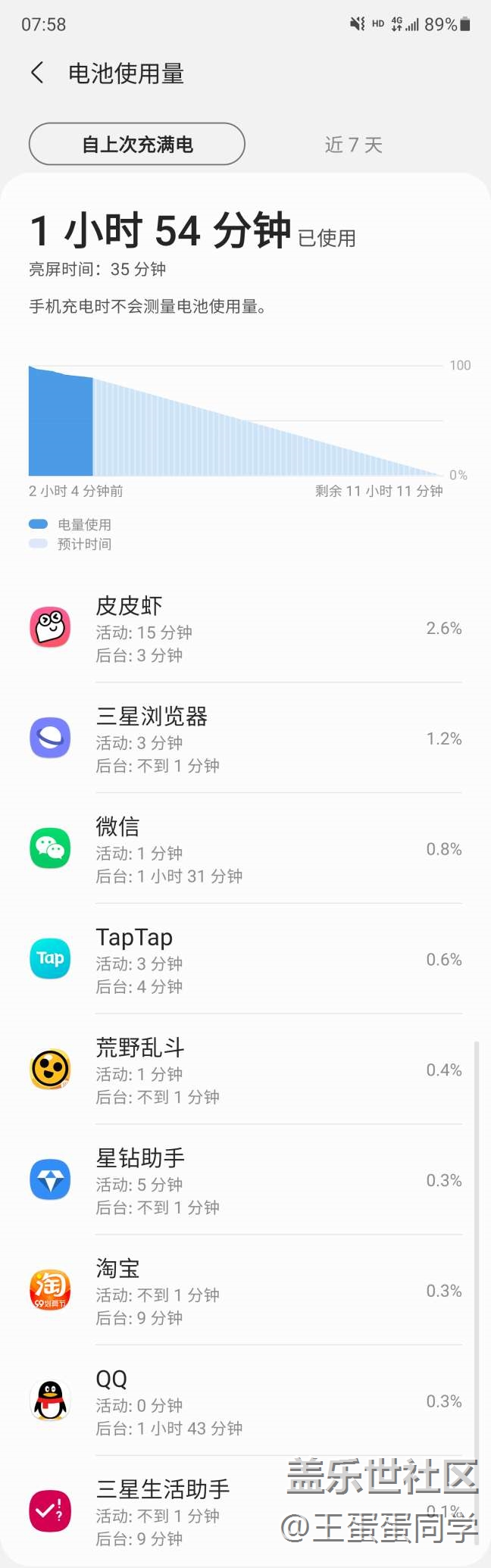Go back from battery usage screen
491x1568 pixels.
pos(37,73)
